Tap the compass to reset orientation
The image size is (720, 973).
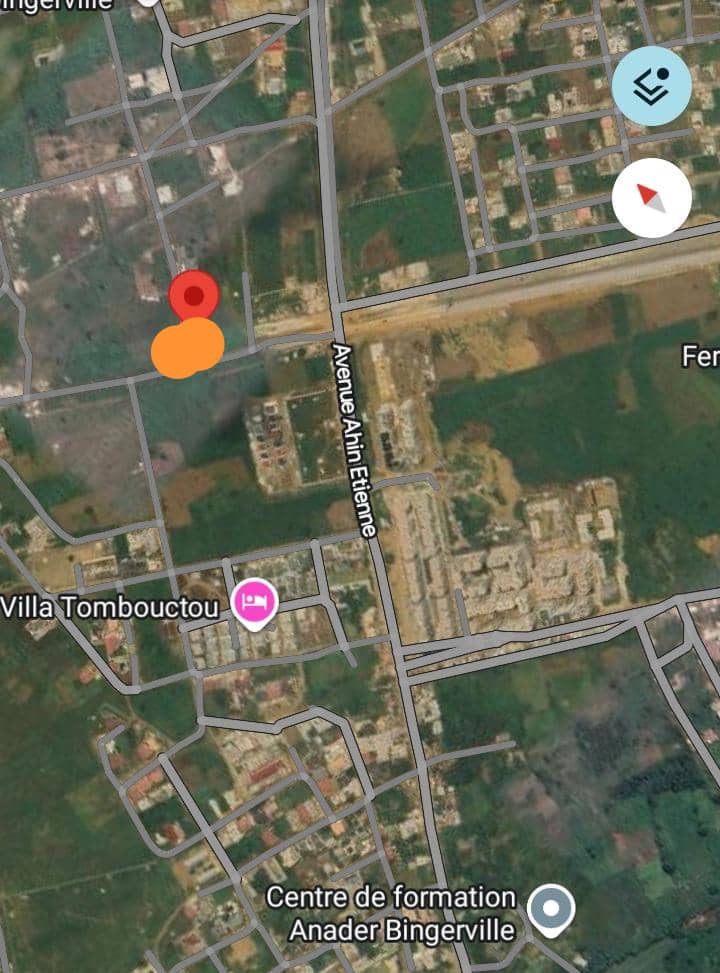coord(651,197)
